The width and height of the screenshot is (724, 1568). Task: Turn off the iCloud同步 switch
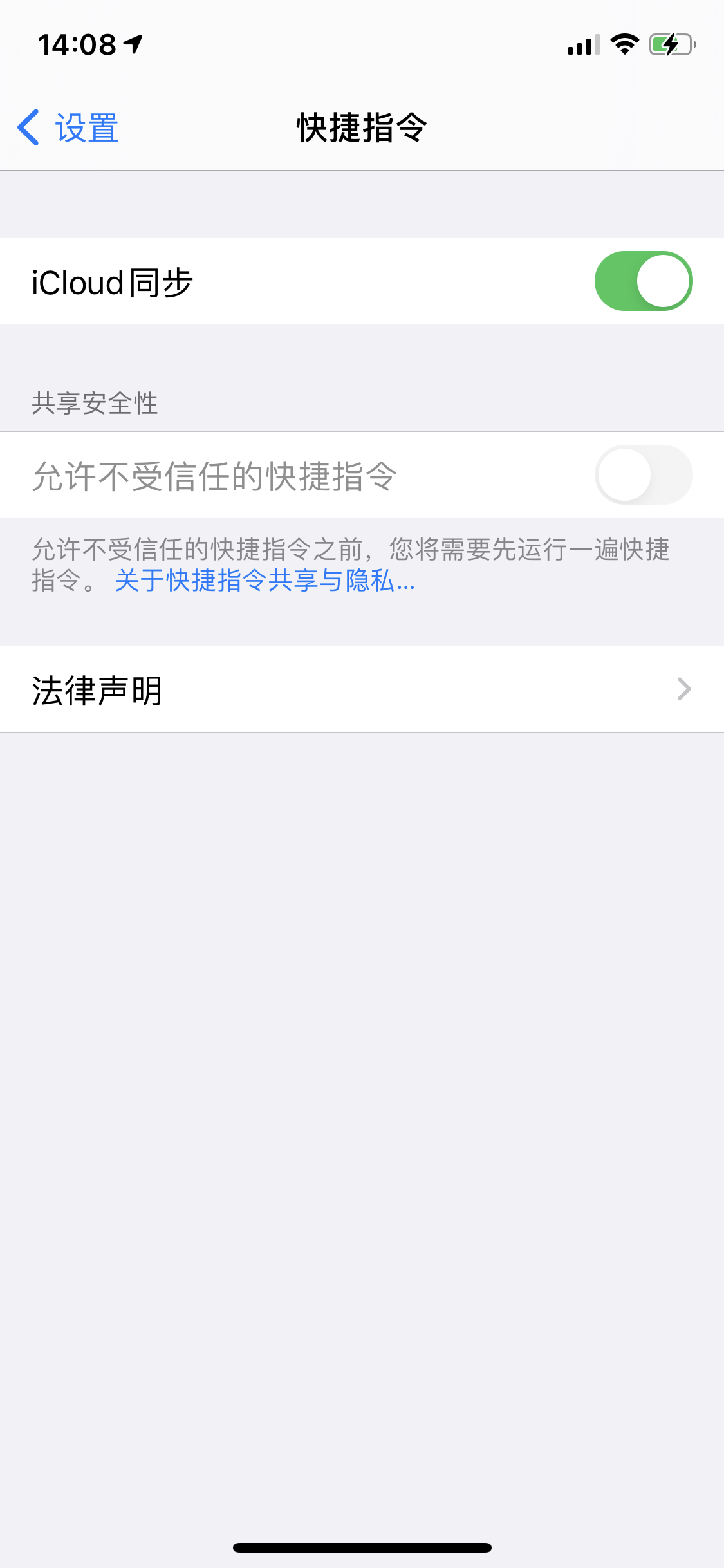click(x=643, y=281)
